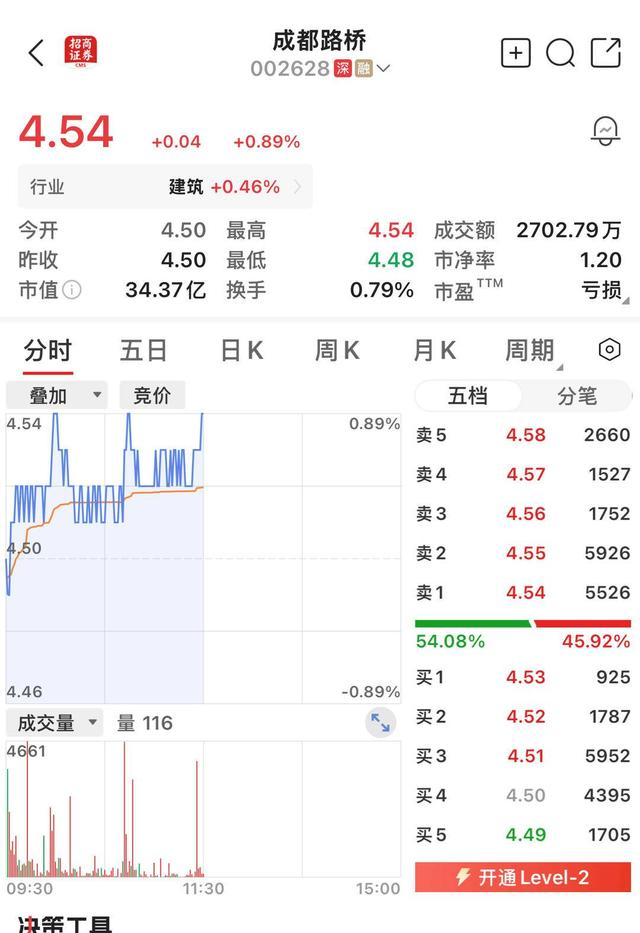Switch to the 周K chart tab

pos(337,351)
